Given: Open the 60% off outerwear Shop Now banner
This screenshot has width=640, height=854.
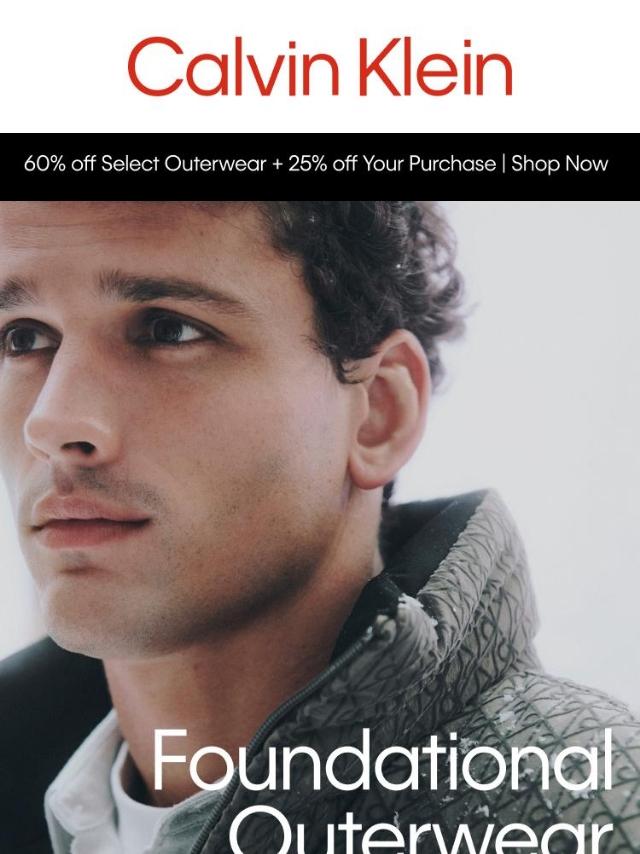Looking at the screenshot, I should pos(316,165).
